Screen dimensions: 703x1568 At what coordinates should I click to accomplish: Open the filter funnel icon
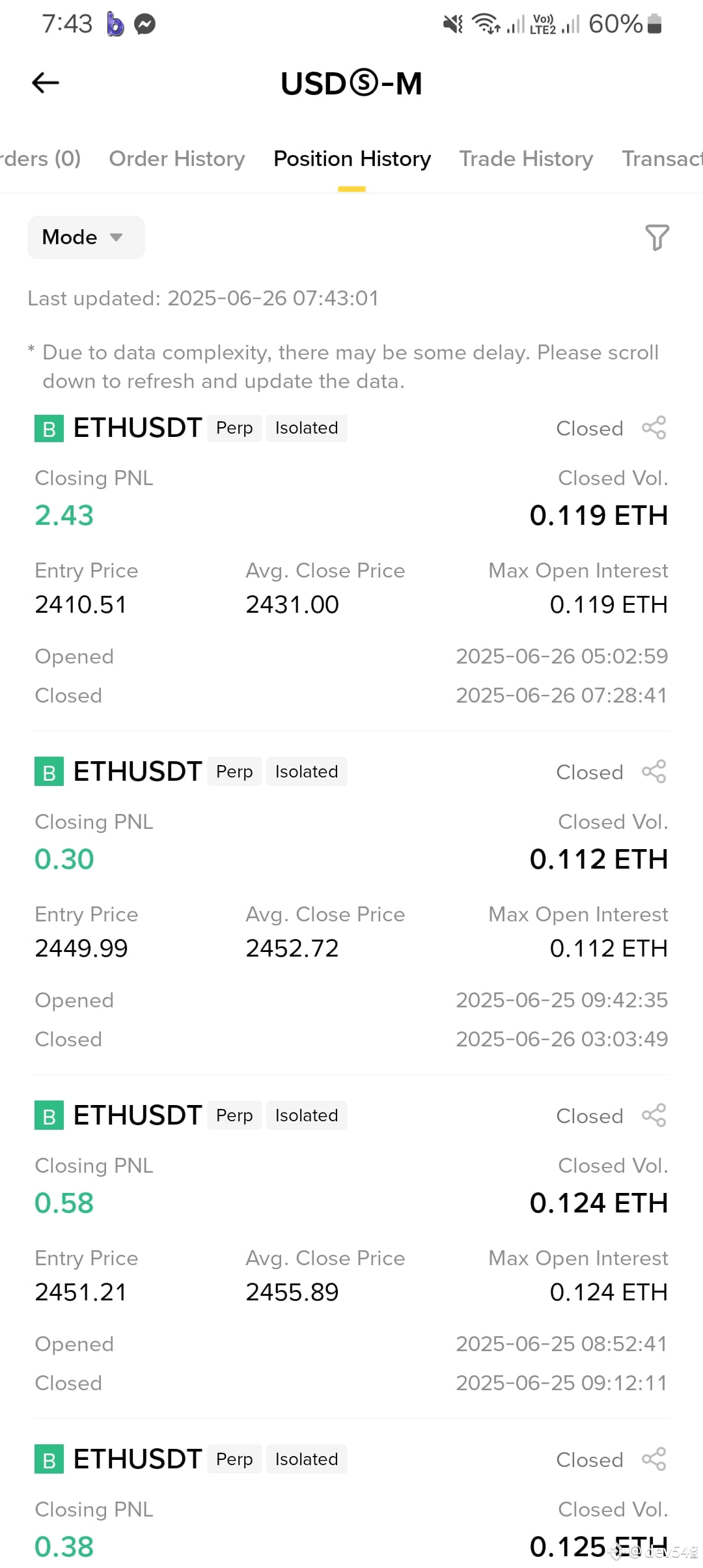(x=657, y=237)
